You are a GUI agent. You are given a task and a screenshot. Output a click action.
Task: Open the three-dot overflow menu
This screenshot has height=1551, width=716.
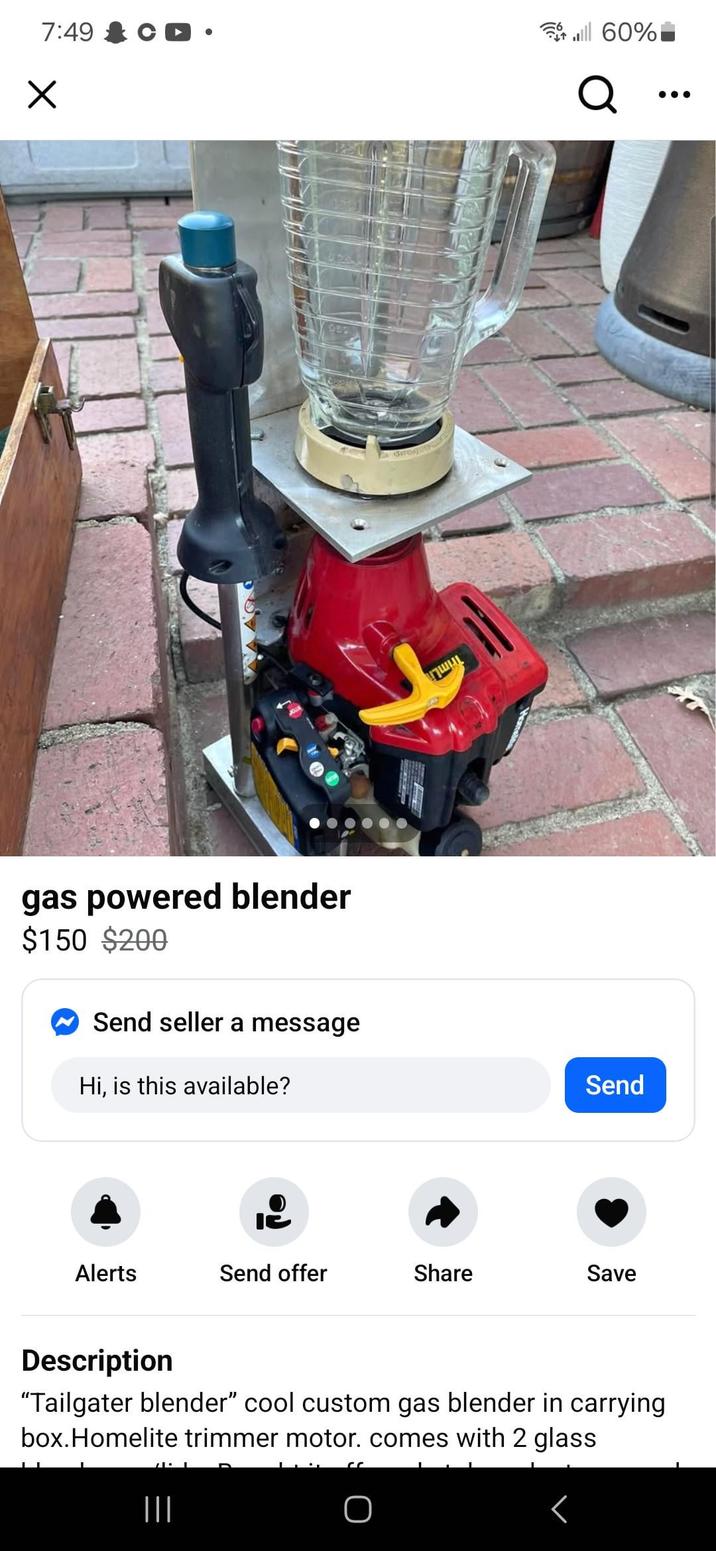tap(674, 95)
